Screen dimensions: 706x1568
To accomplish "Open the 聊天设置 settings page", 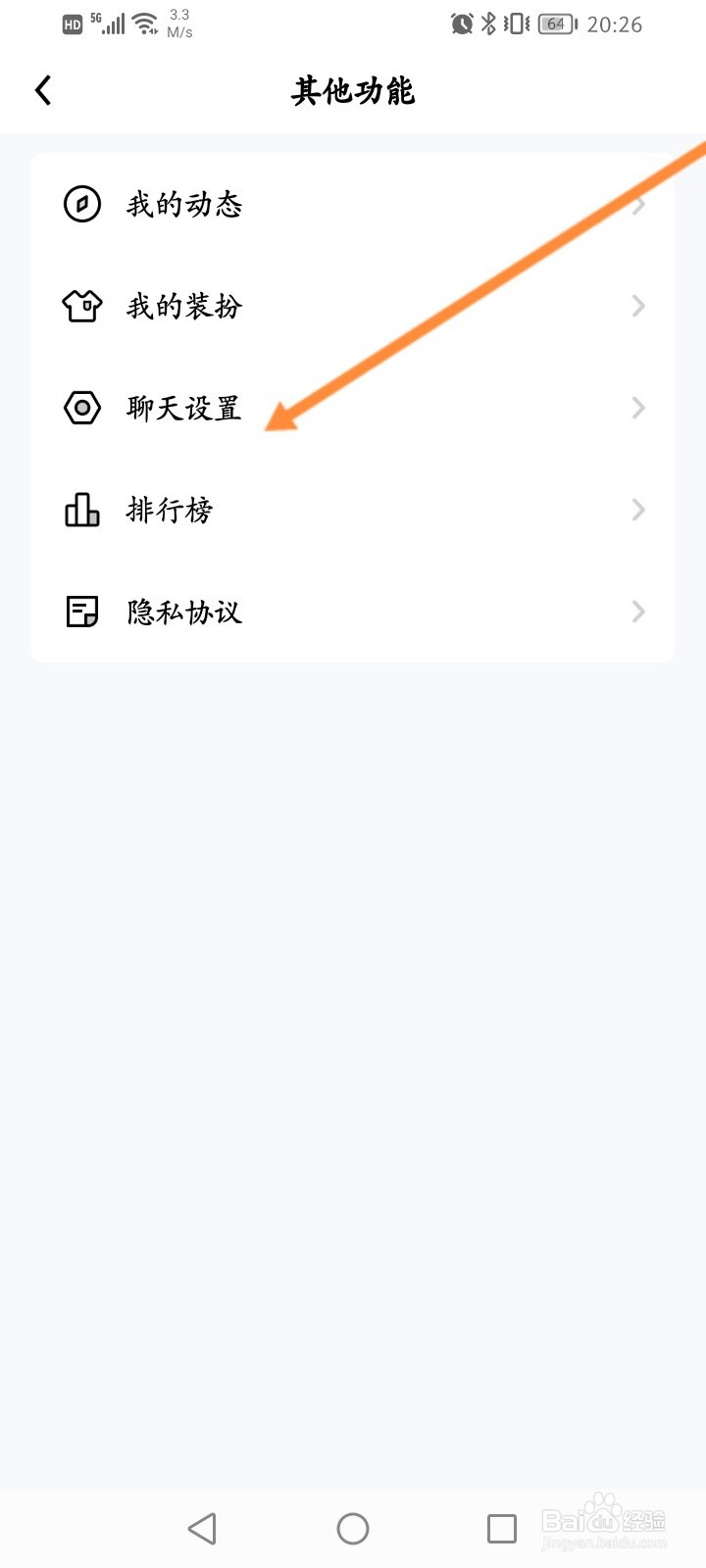I will [353, 408].
